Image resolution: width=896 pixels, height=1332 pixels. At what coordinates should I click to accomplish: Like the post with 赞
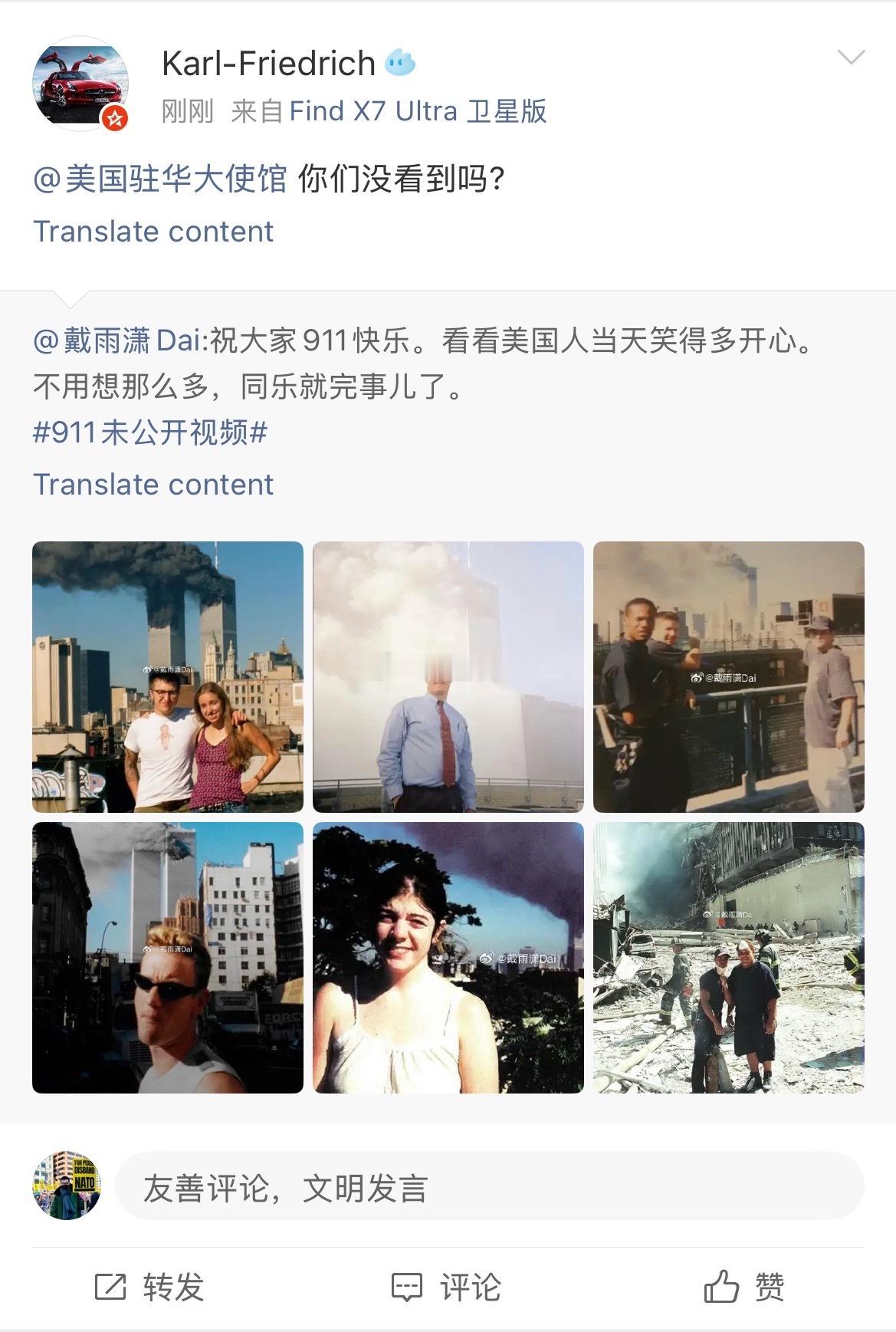(x=744, y=1288)
